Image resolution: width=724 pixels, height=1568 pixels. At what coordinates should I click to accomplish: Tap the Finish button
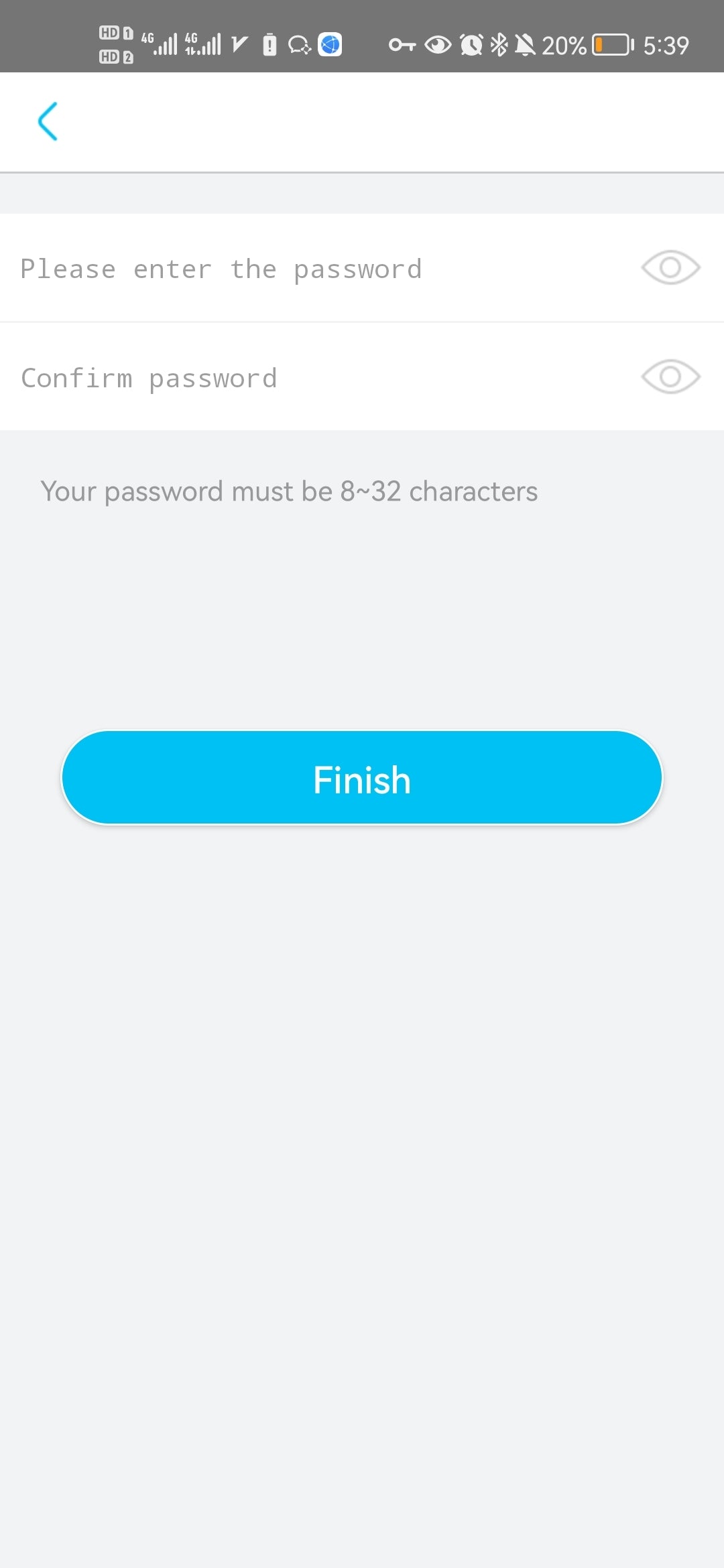click(x=362, y=778)
